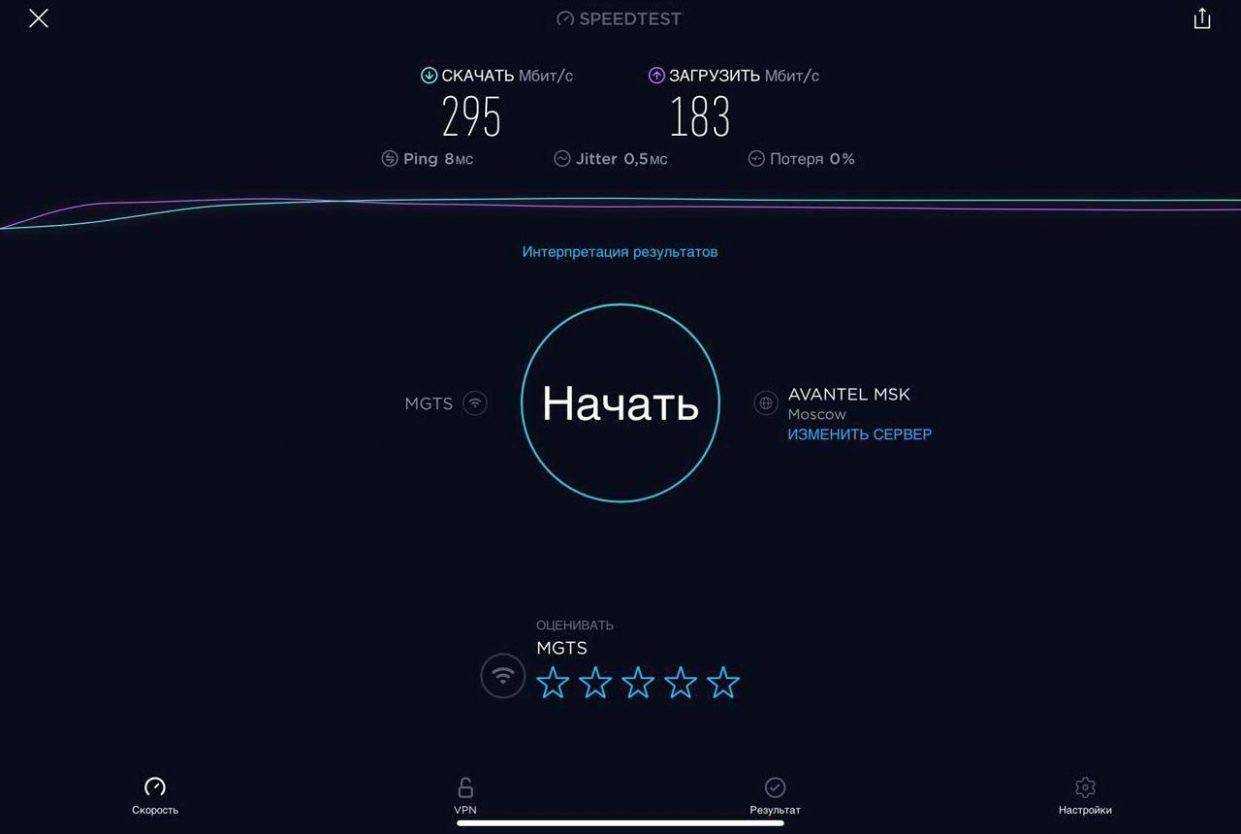Give MGTS a five-star rating

point(723,683)
